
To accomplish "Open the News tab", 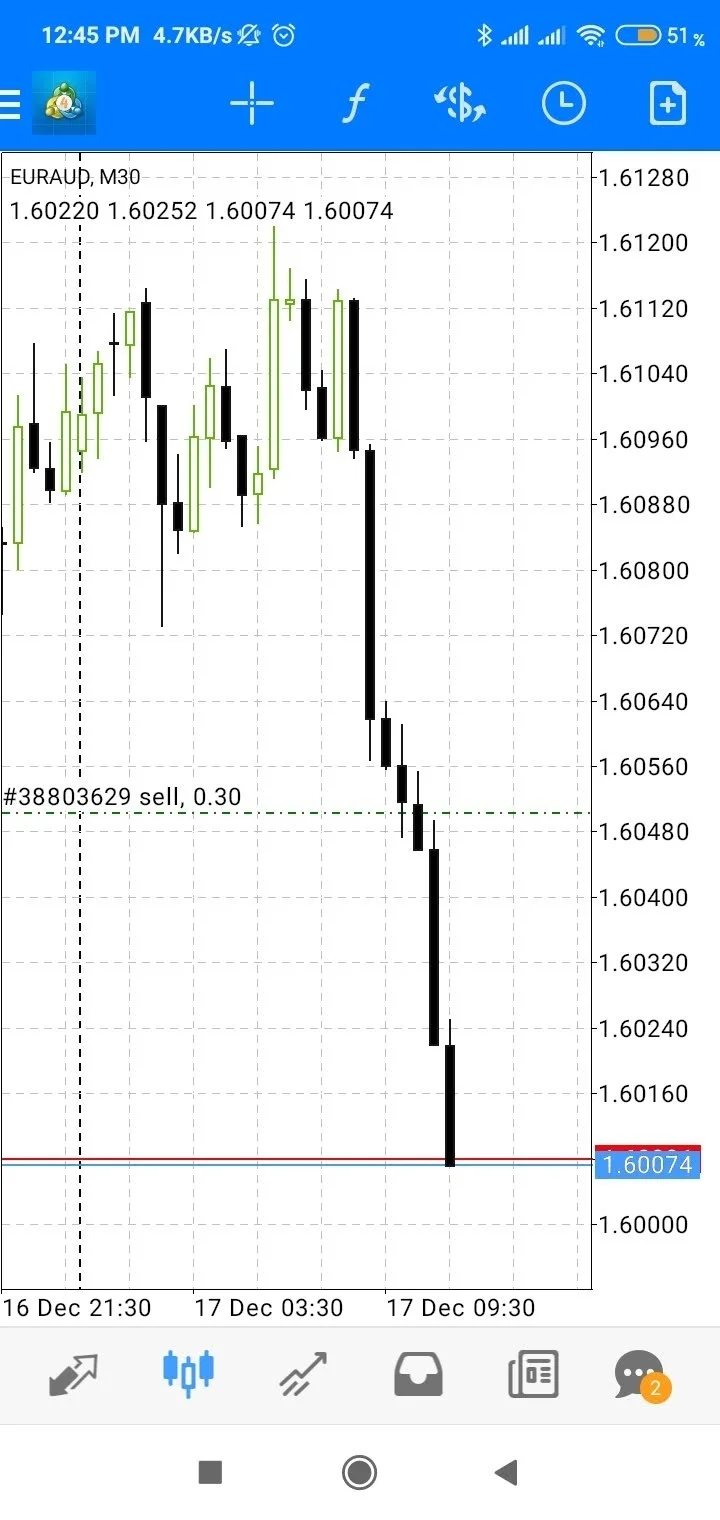I will click(533, 1375).
